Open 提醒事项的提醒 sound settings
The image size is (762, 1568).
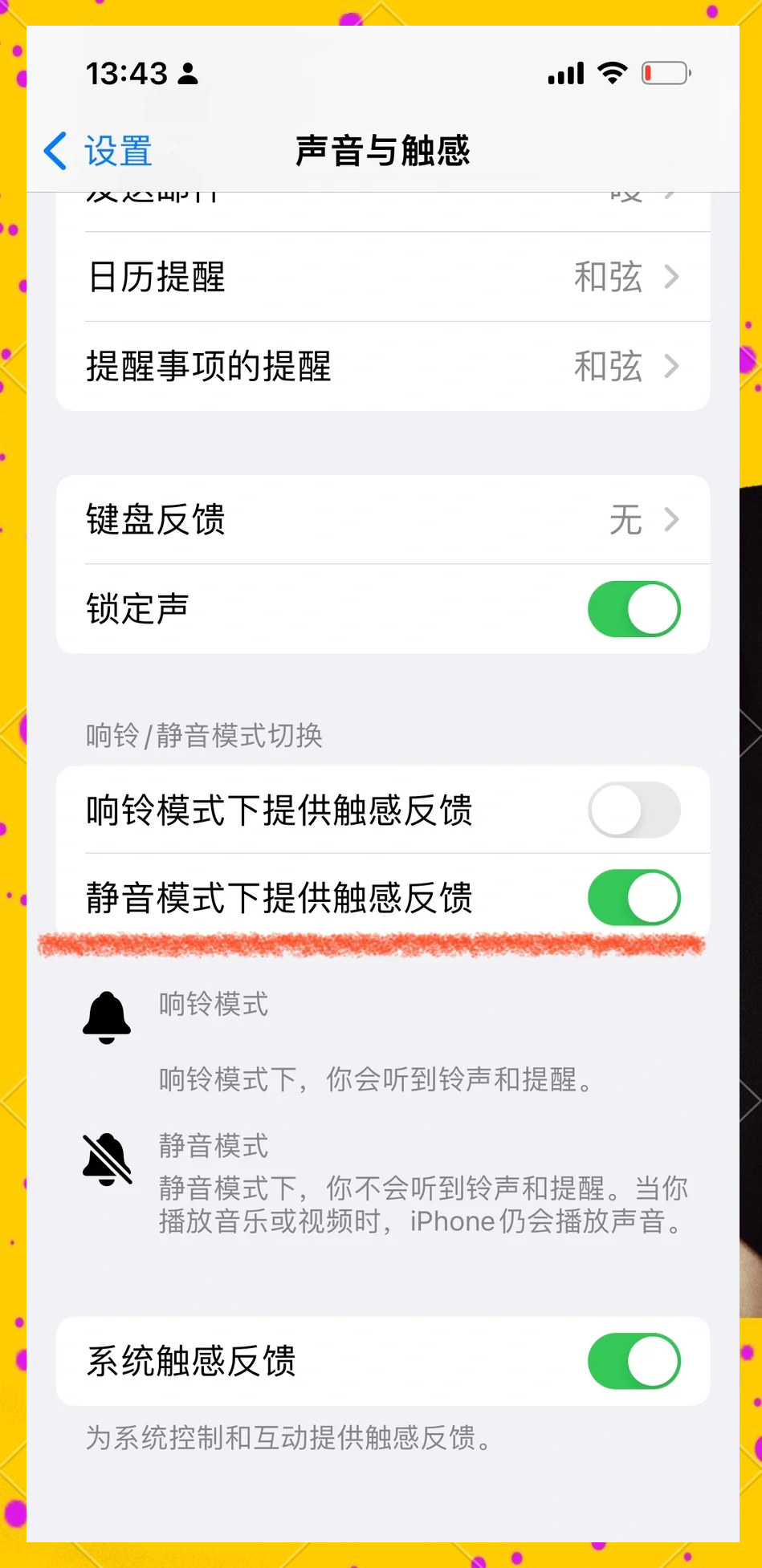383,366
